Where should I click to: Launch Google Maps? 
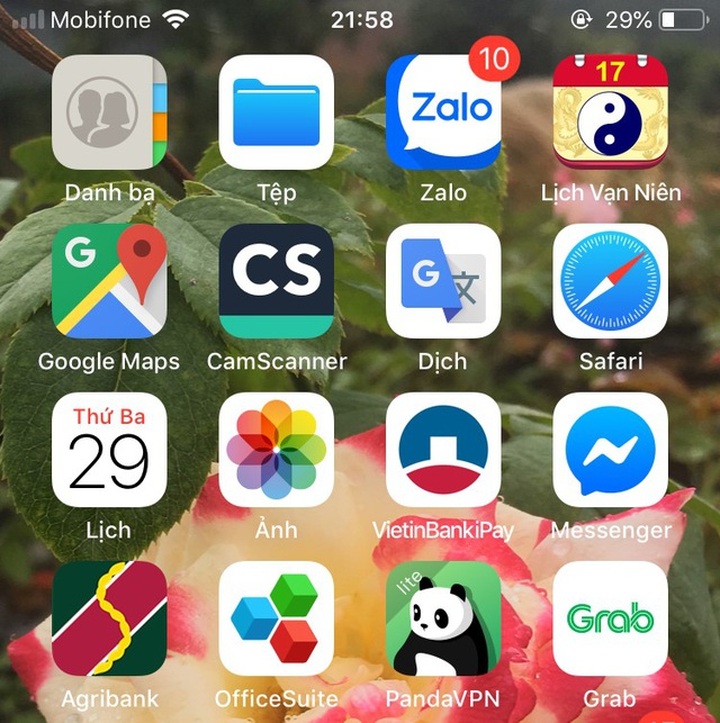point(109,281)
